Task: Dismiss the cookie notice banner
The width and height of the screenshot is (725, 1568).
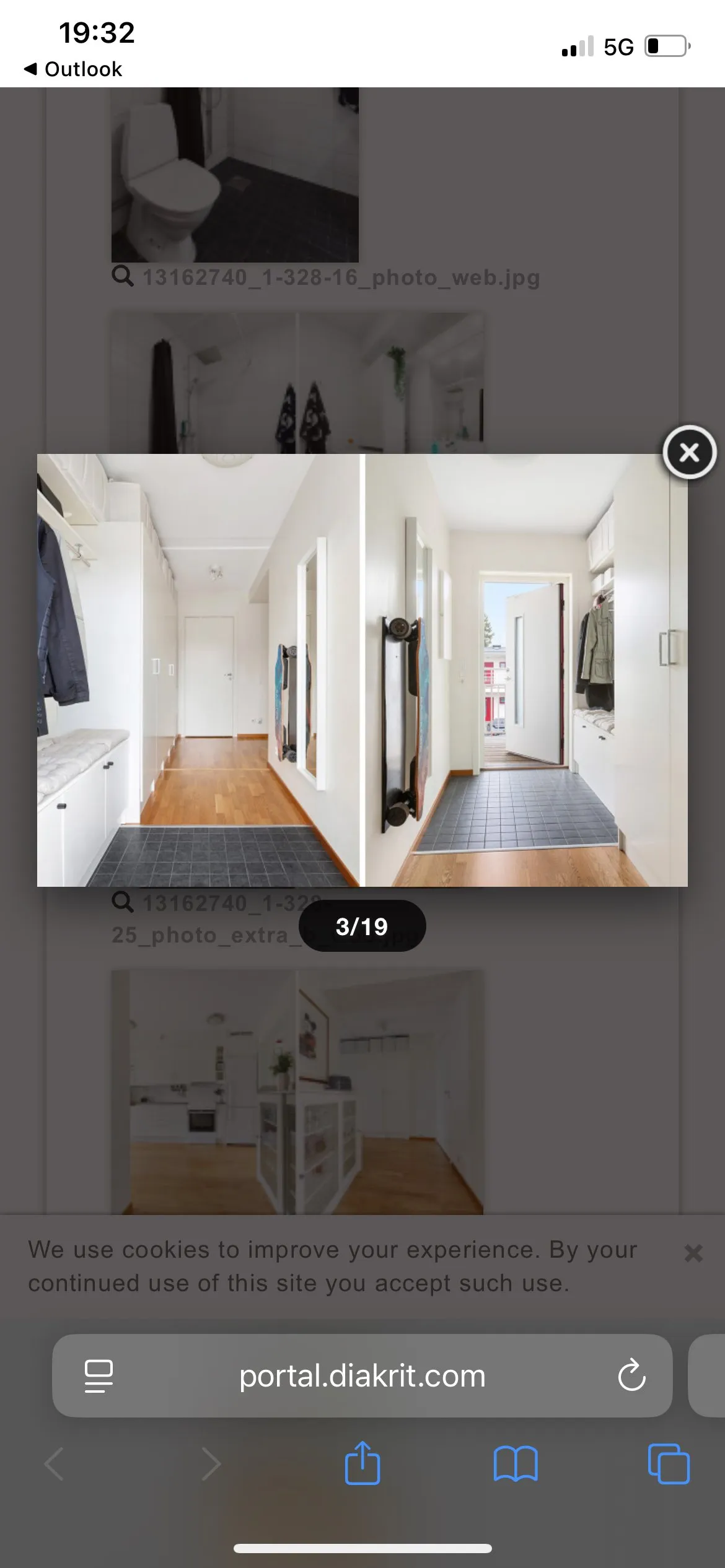Action: click(x=693, y=1253)
